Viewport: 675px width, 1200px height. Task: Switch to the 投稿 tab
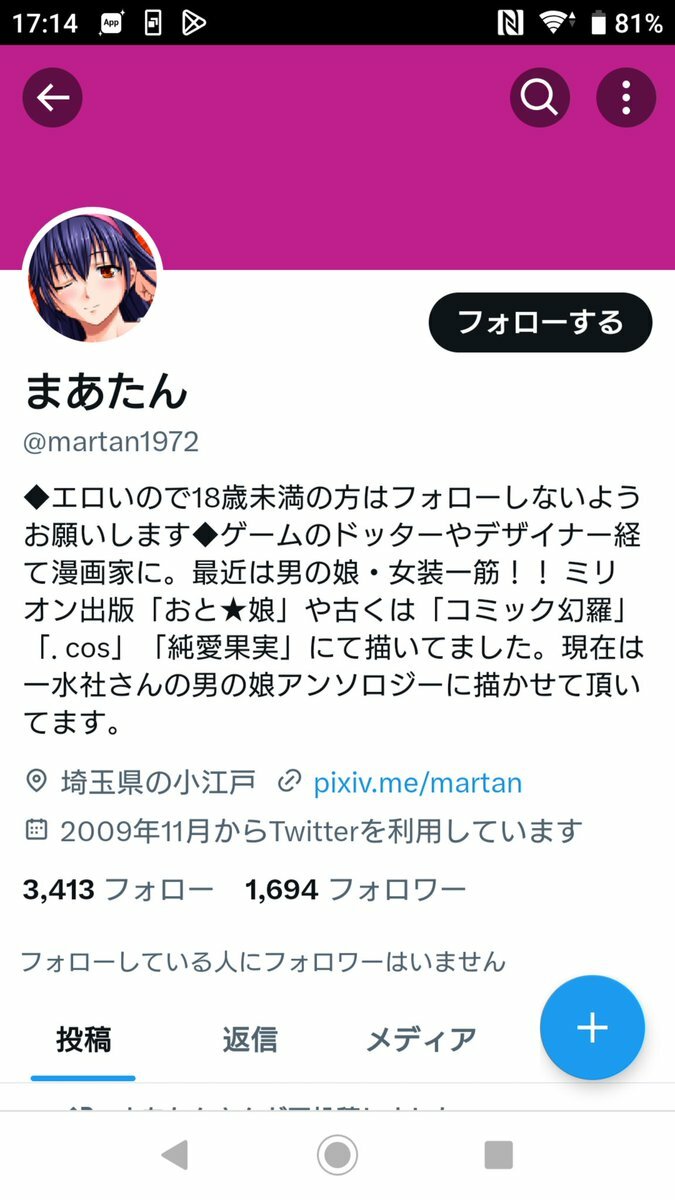[x=83, y=1040]
